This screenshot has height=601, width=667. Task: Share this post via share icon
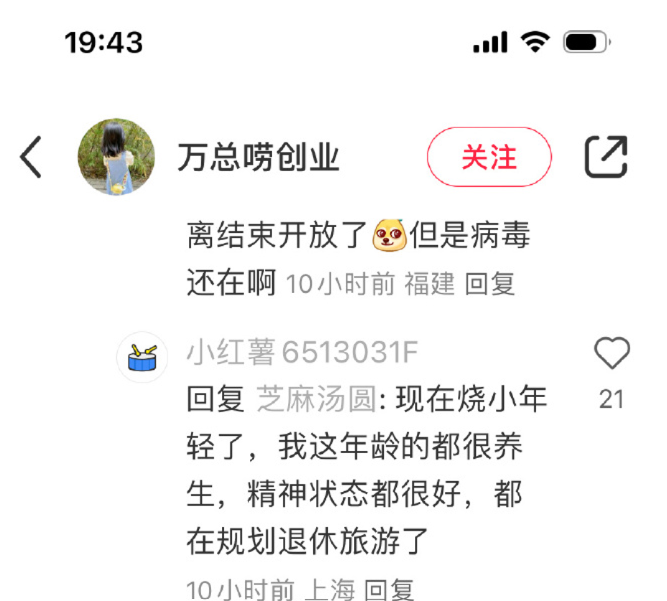(606, 158)
